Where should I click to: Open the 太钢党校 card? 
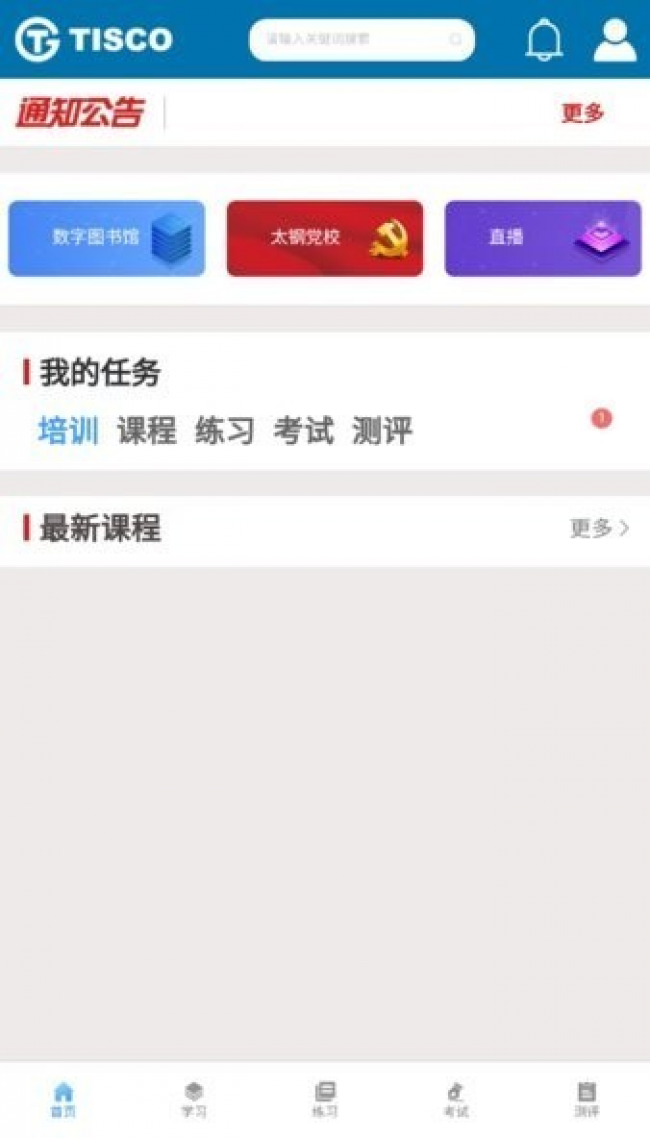click(325, 238)
